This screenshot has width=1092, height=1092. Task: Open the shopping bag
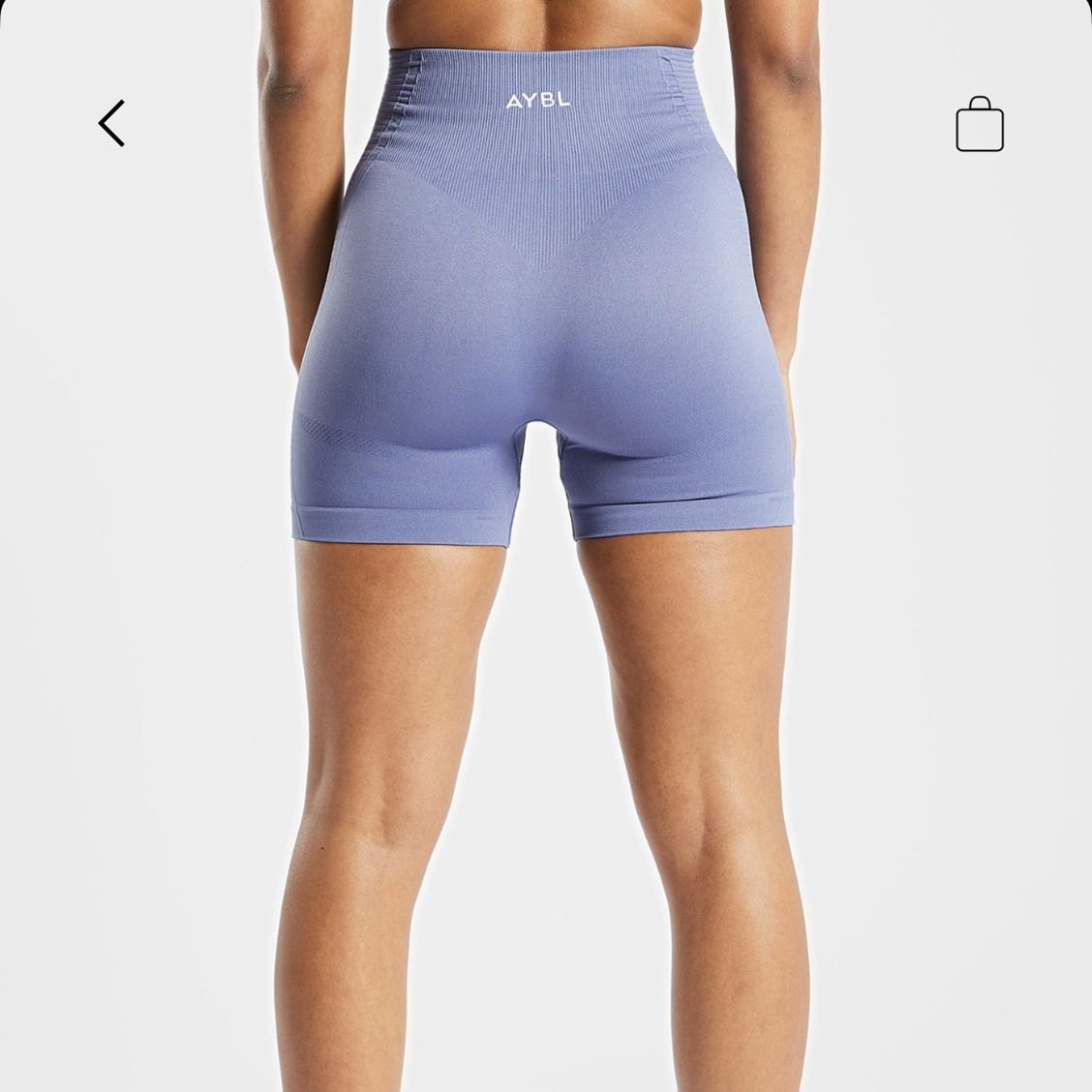click(x=979, y=125)
